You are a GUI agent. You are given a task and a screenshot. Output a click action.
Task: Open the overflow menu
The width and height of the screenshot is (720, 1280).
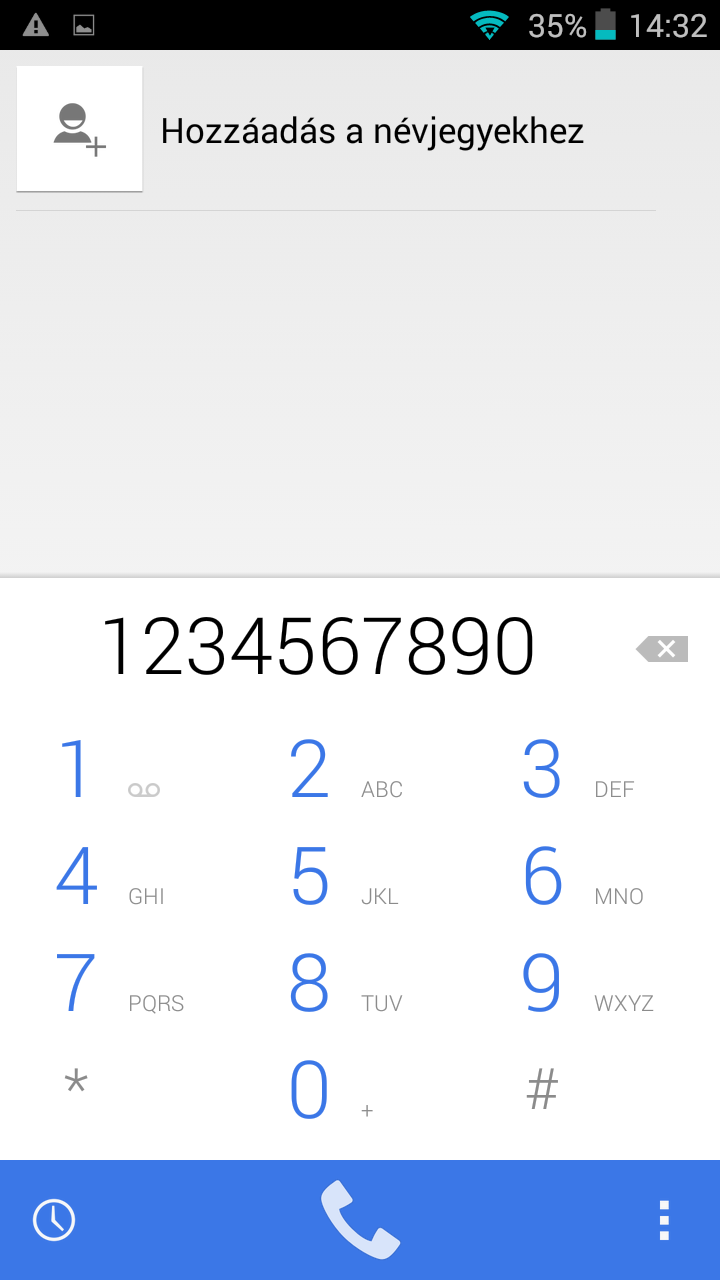click(663, 1220)
